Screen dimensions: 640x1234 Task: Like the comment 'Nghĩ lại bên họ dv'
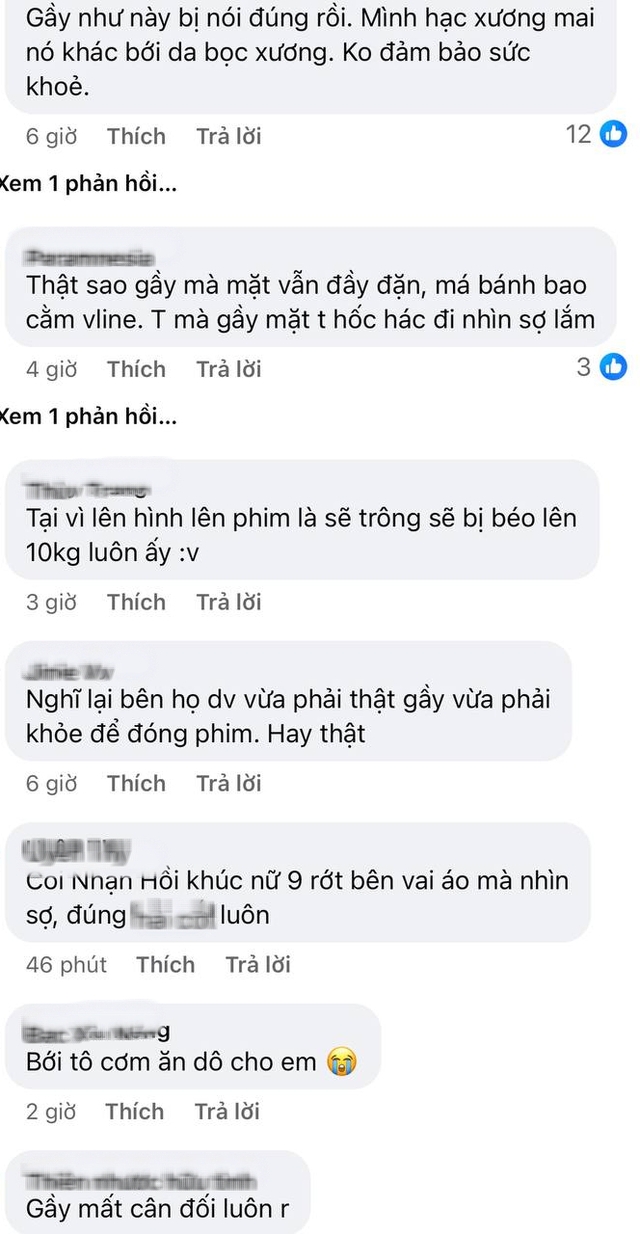136,783
